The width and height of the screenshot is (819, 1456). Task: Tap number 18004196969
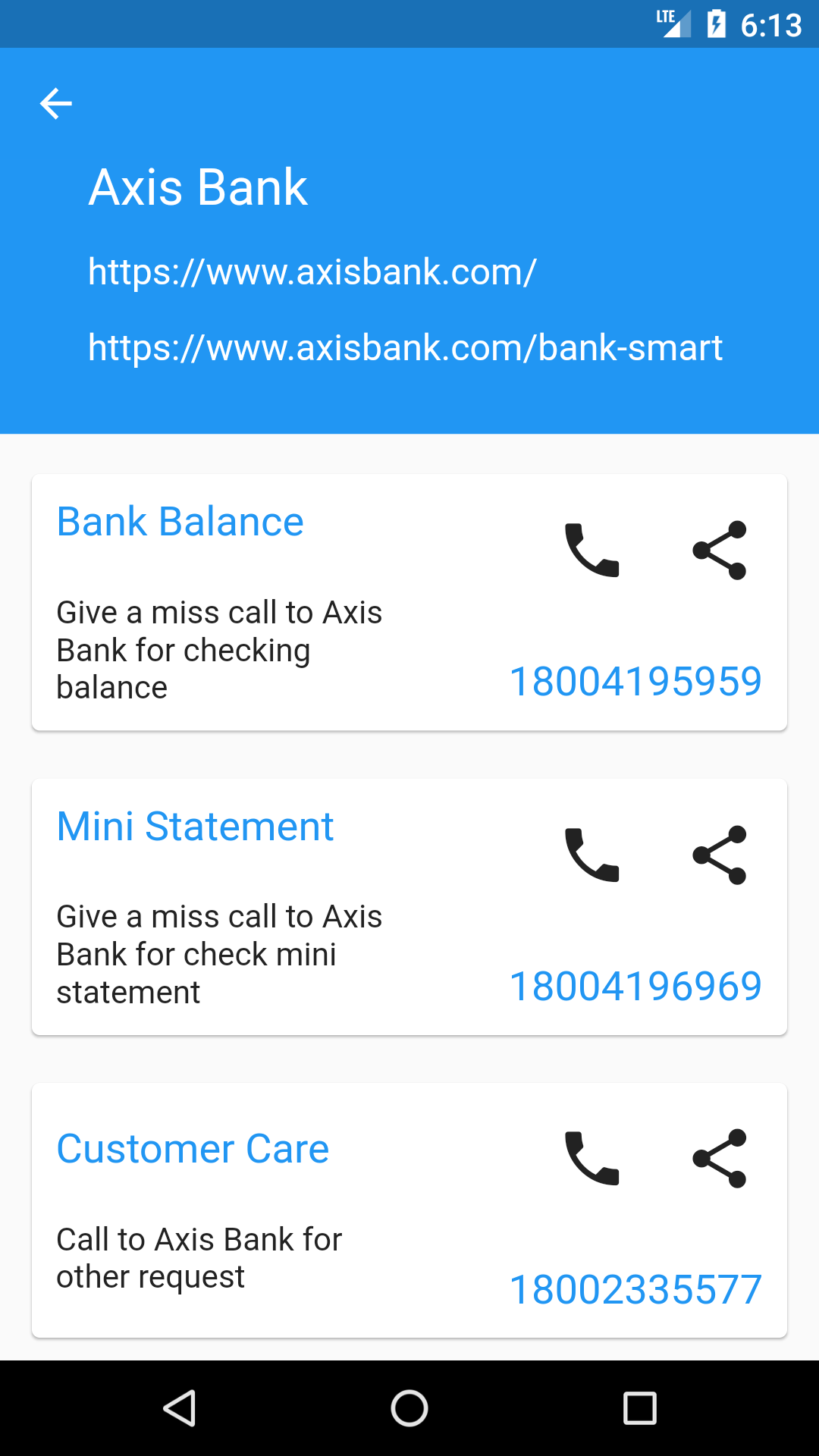pos(635,986)
